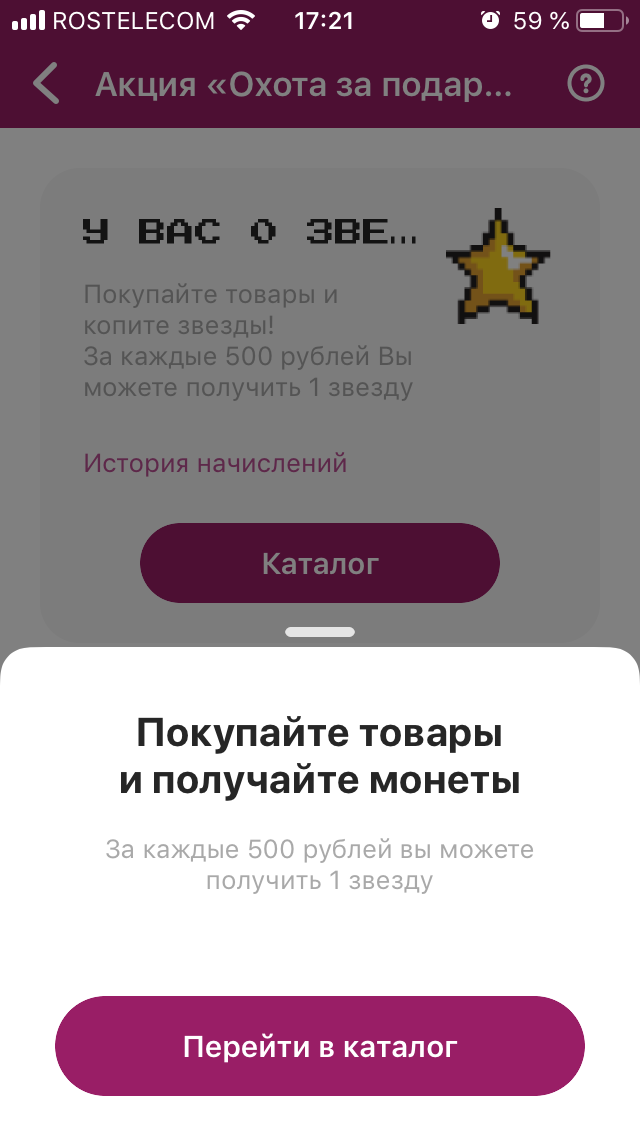The width and height of the screenshot is (640, 1136).
Task: Tap the bottom sheet drag handle
Action: pyautogui.click(x=320, y=632)
